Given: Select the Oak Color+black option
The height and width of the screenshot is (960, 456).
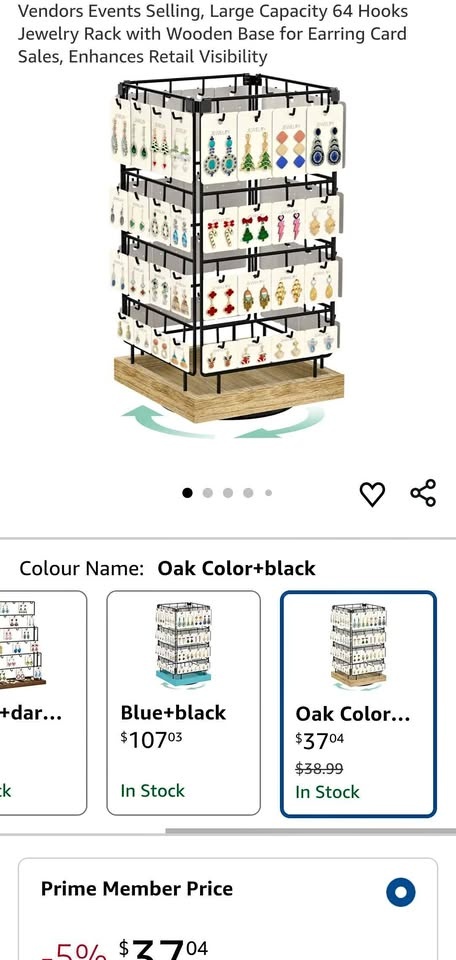Looking at the screenshot, I should 358,703.
